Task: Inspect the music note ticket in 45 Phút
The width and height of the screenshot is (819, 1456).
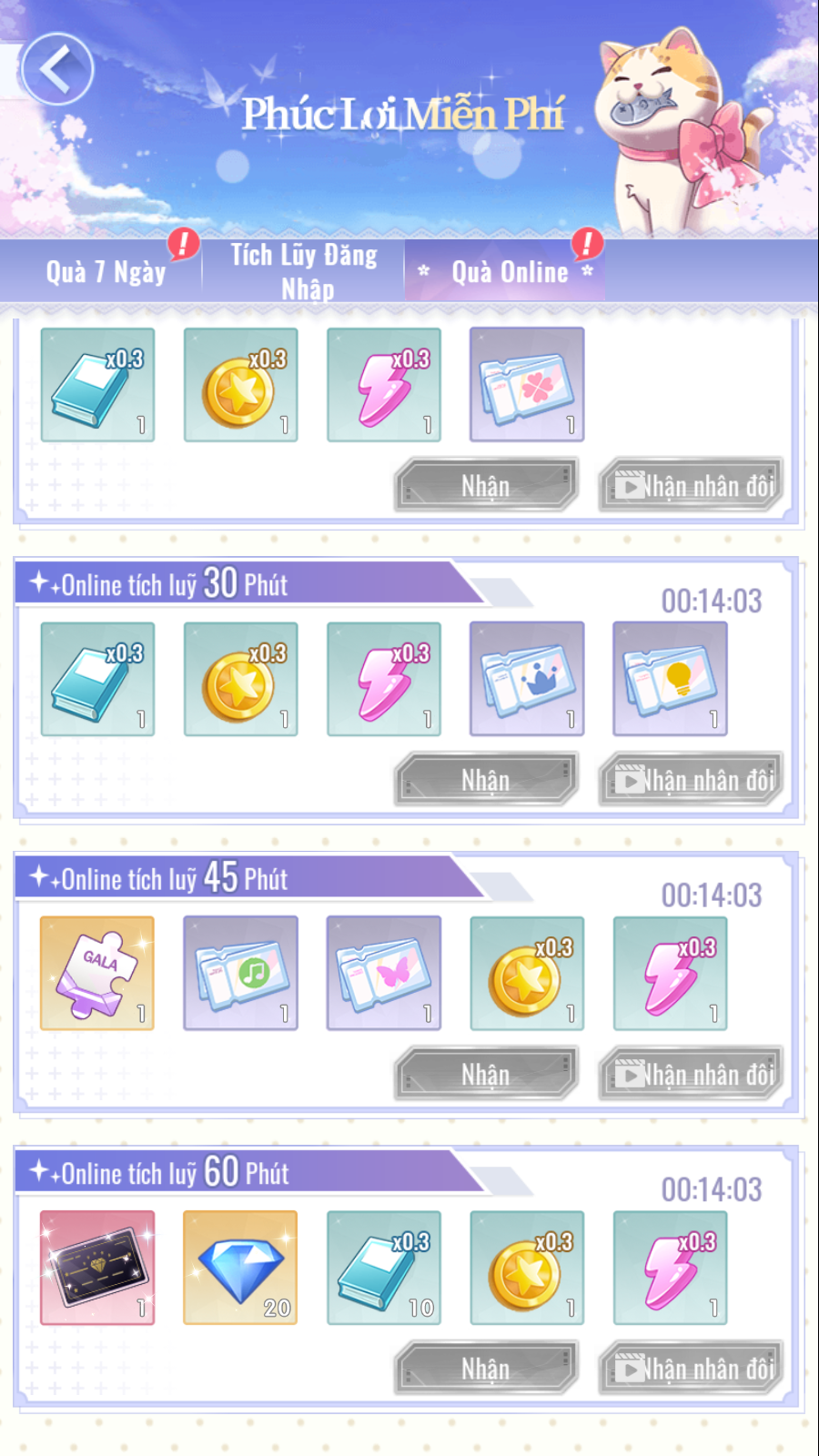Action: [240, 973]
